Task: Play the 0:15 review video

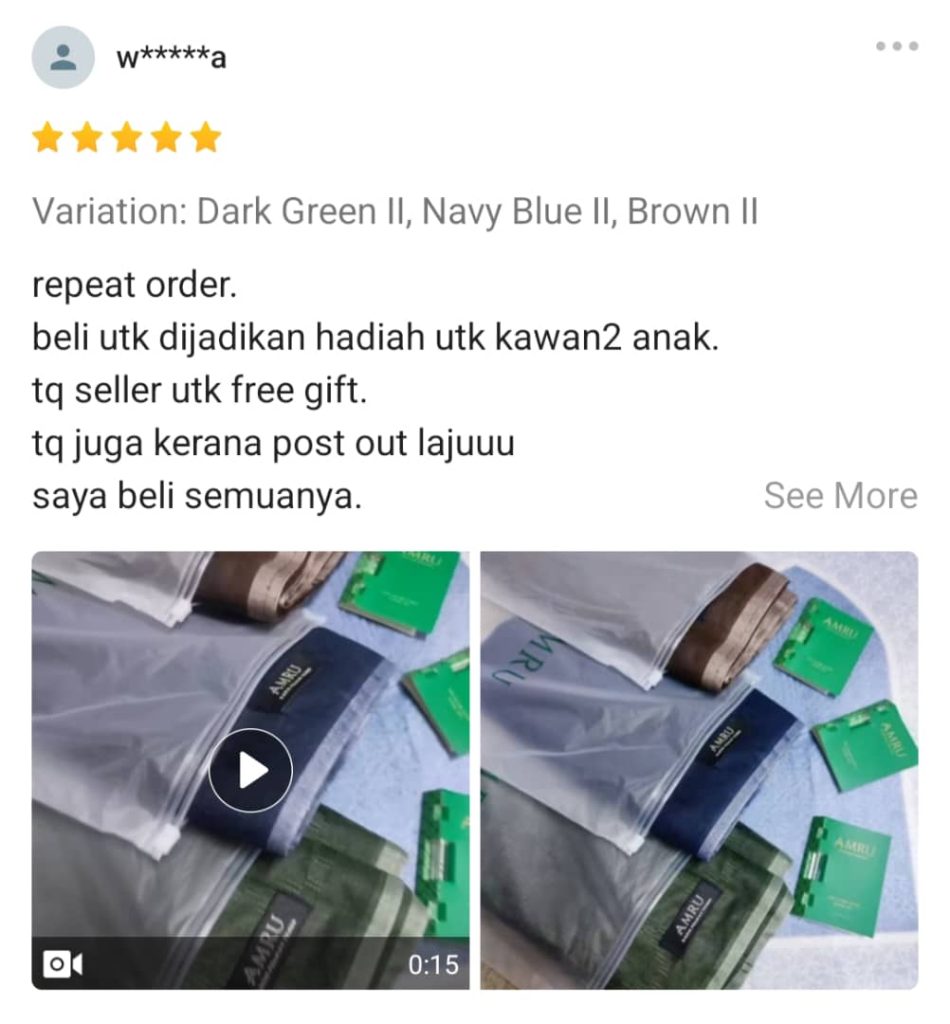Action: [251, 770]
